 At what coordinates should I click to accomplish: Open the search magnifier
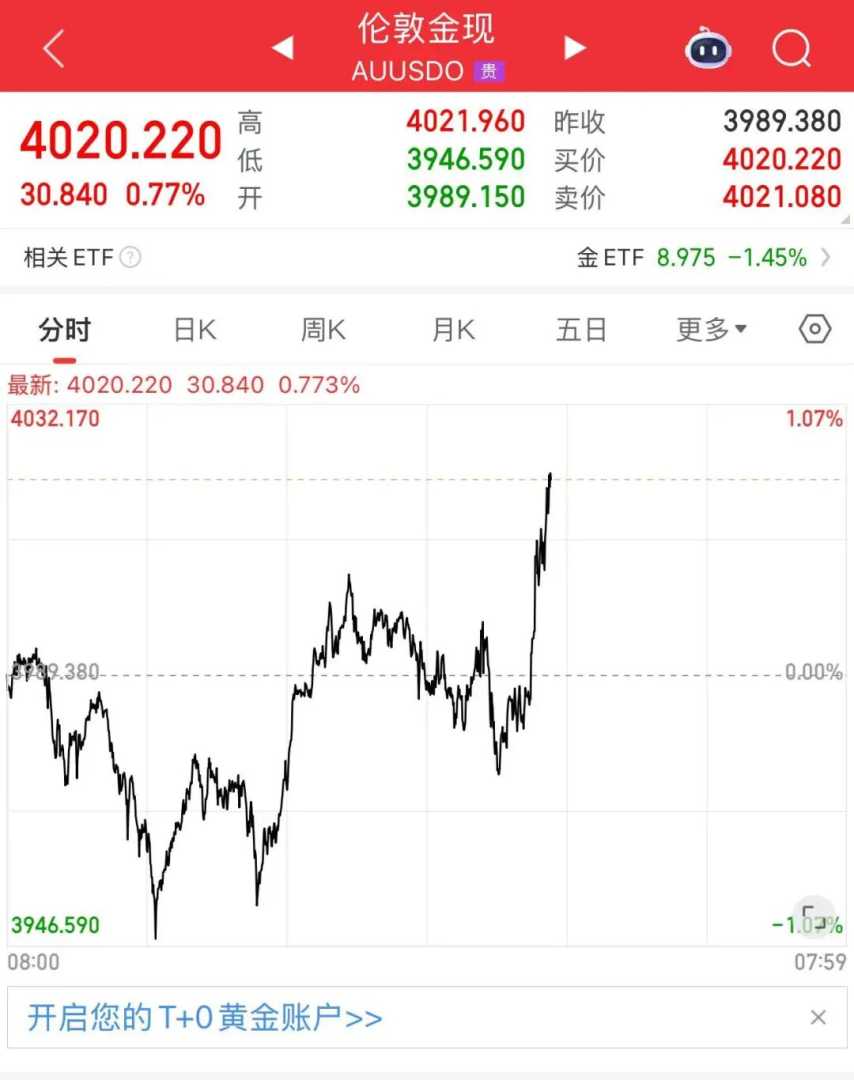791,47
